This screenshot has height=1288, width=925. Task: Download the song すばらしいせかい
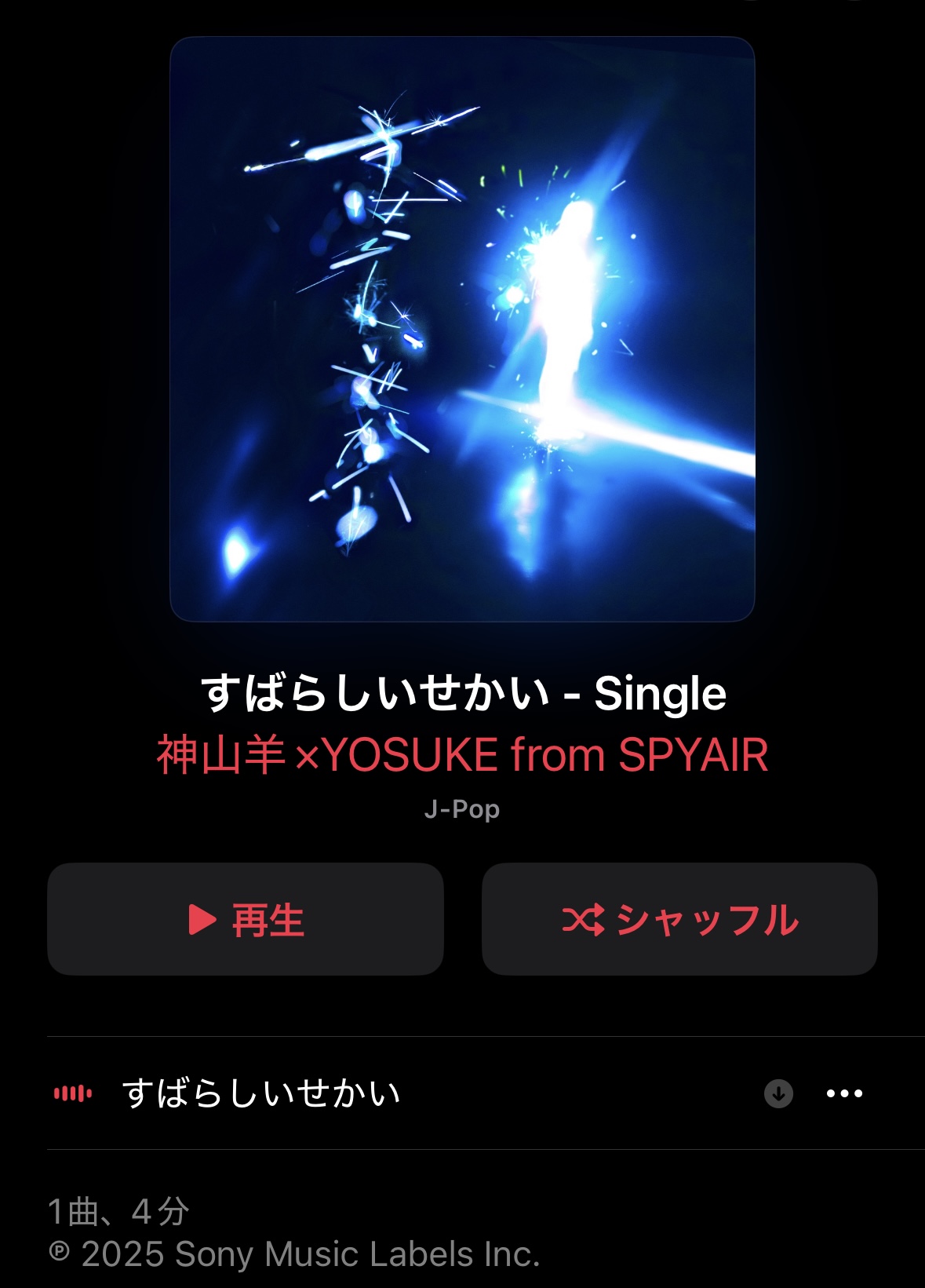[778, 1093]
